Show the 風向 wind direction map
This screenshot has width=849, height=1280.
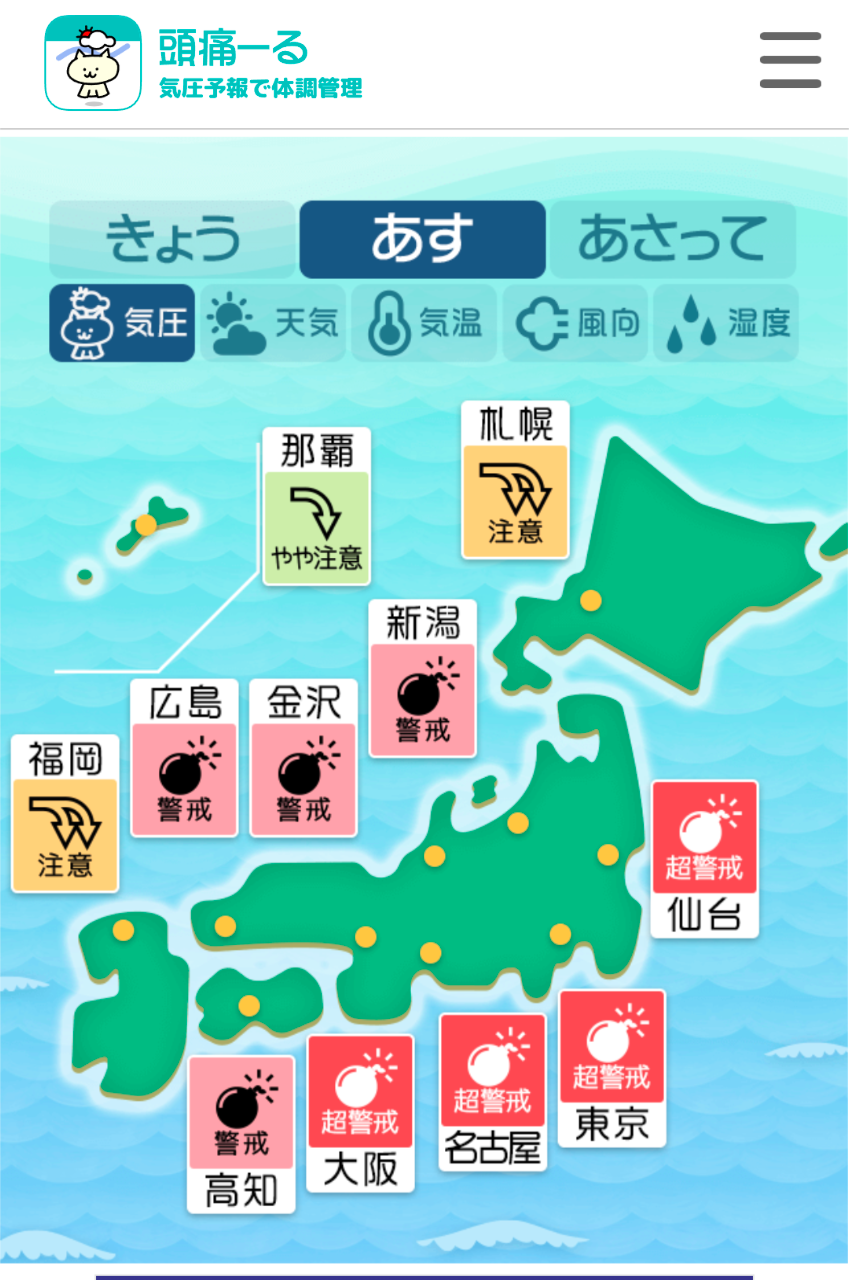(576, 323)
